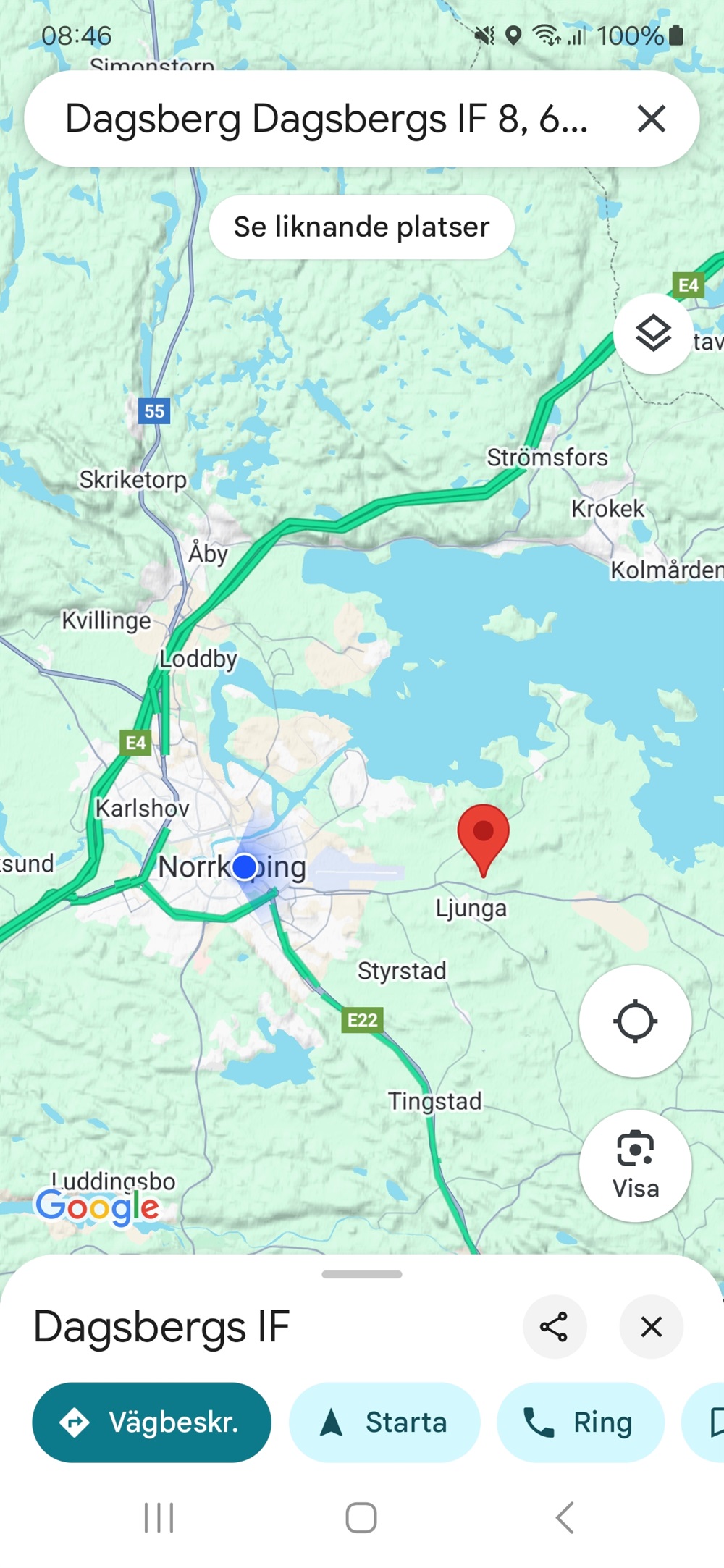Tap the 'Se liknande platser' chip
724x1568 pixels.
click(361, 227)
